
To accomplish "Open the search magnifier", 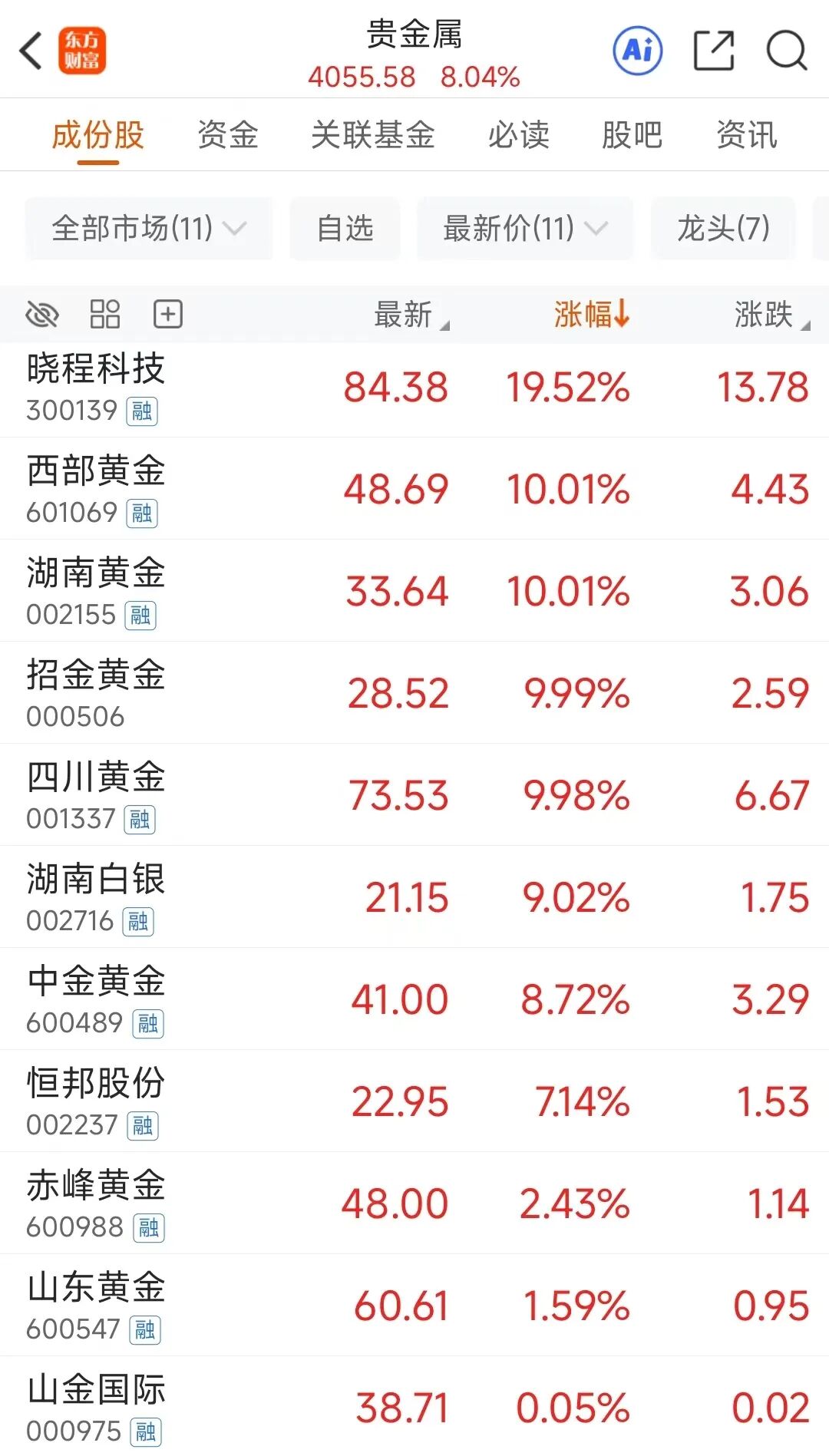I will (786, 51).
